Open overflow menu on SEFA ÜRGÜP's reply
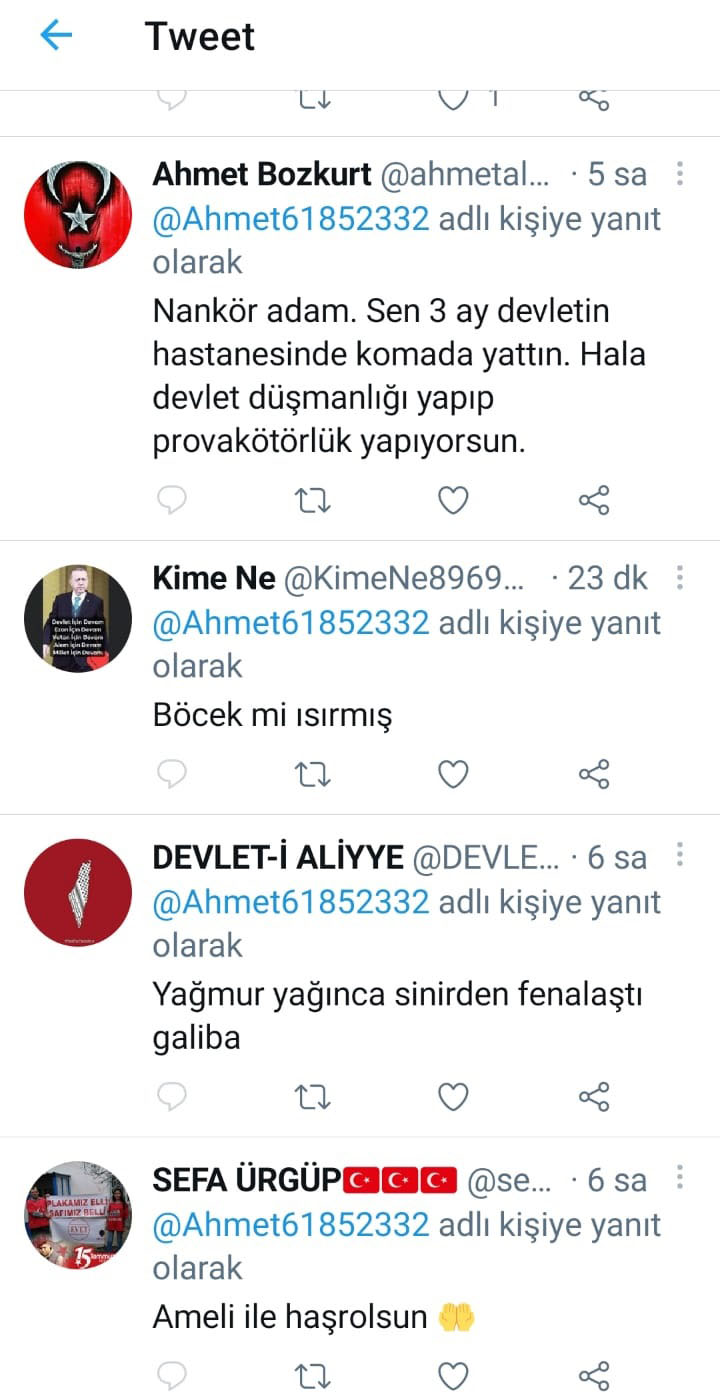The width and height of the screenshot is (720, 1400). click(680, 1180)
